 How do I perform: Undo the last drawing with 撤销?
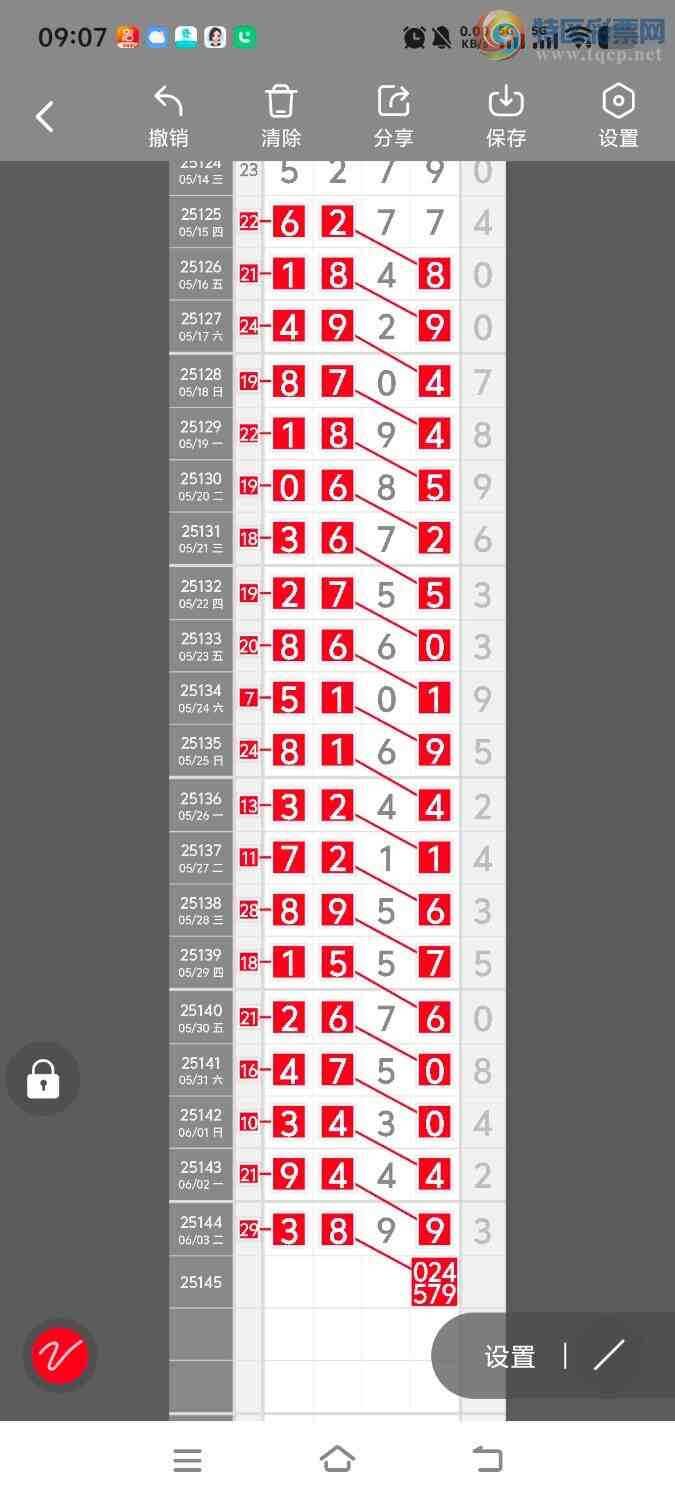pyautogui.click(x=168, y=117)
